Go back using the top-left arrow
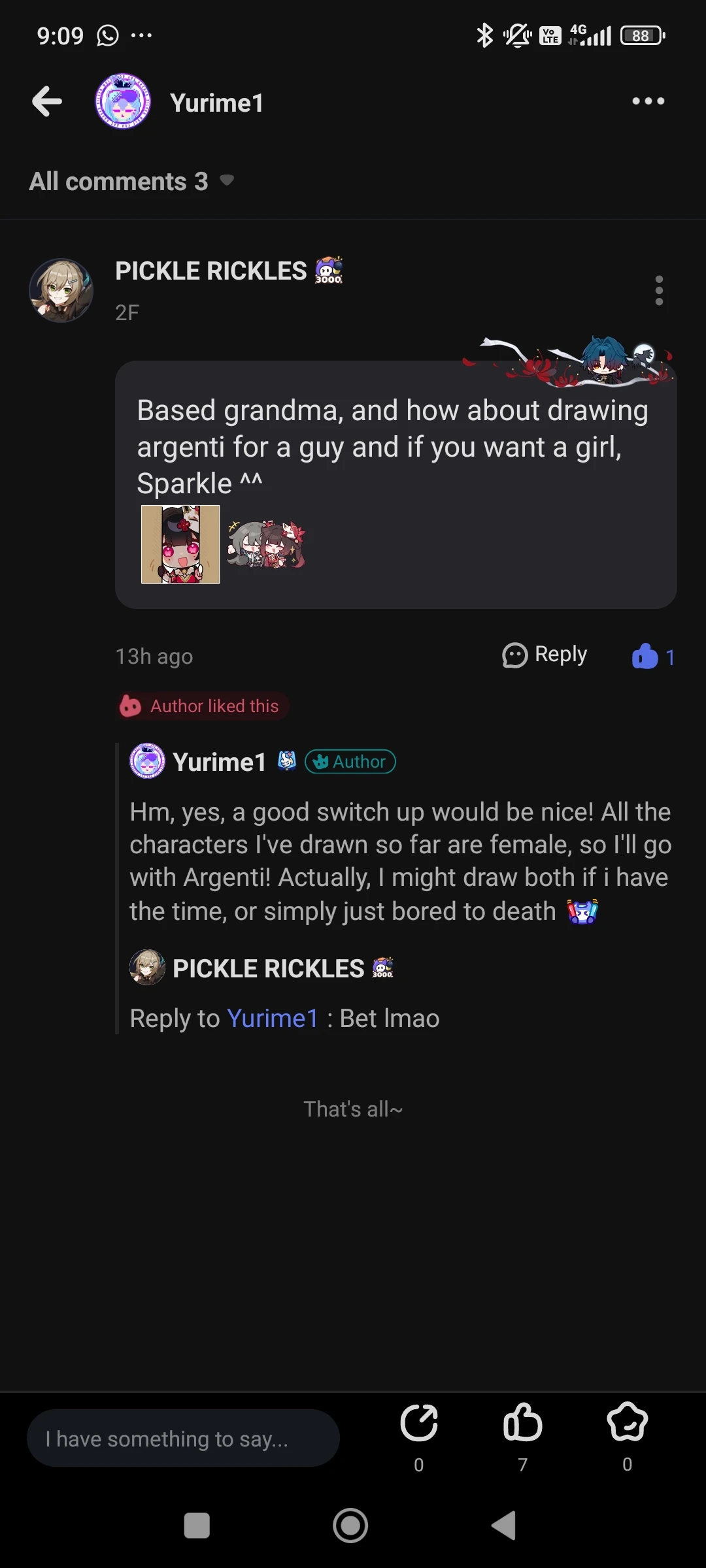Image resolution: width=706 pixels, height=1568 pixels. point(47,101)
